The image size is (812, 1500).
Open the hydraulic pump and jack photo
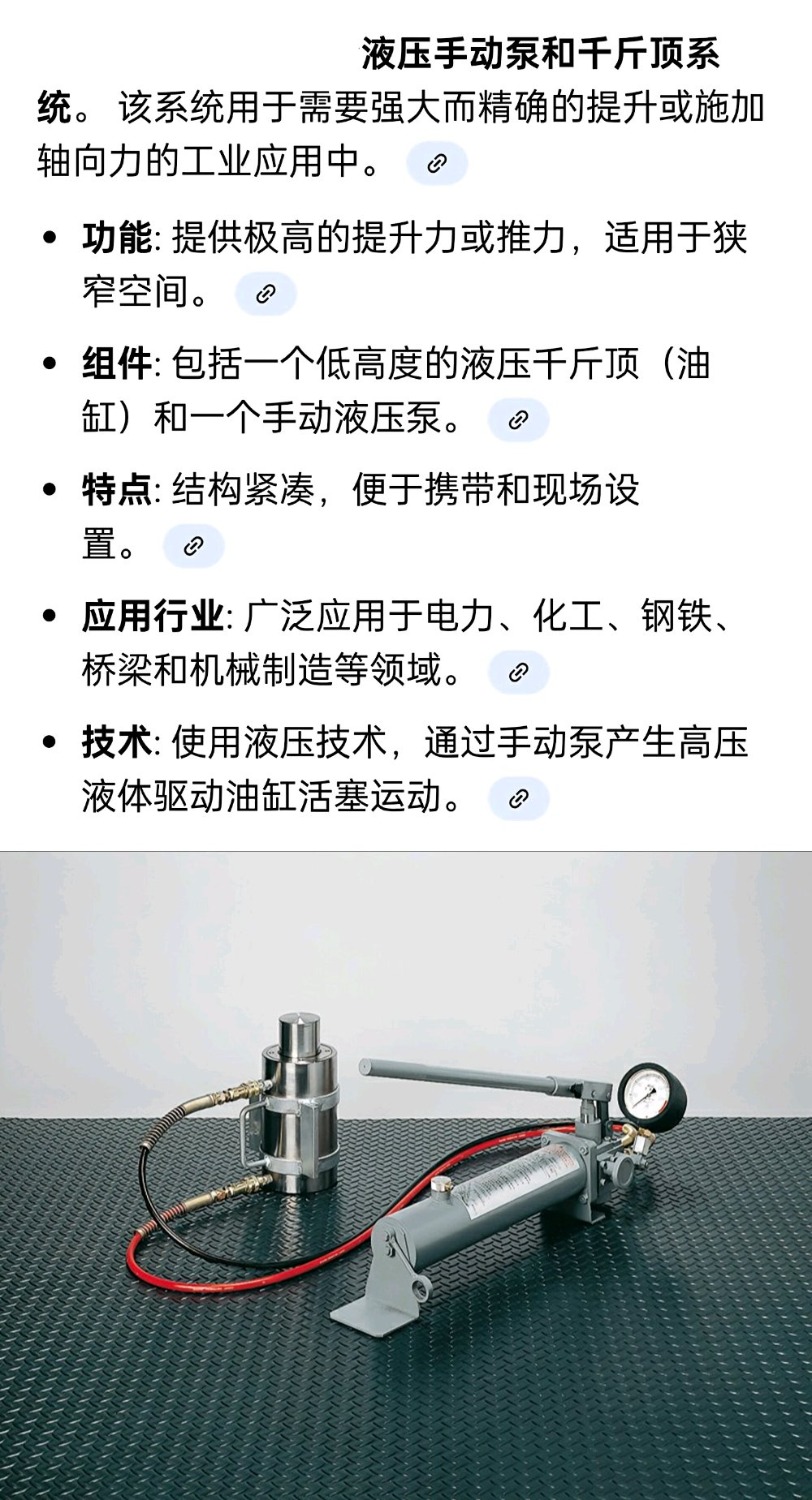(x=406, y=1175)
